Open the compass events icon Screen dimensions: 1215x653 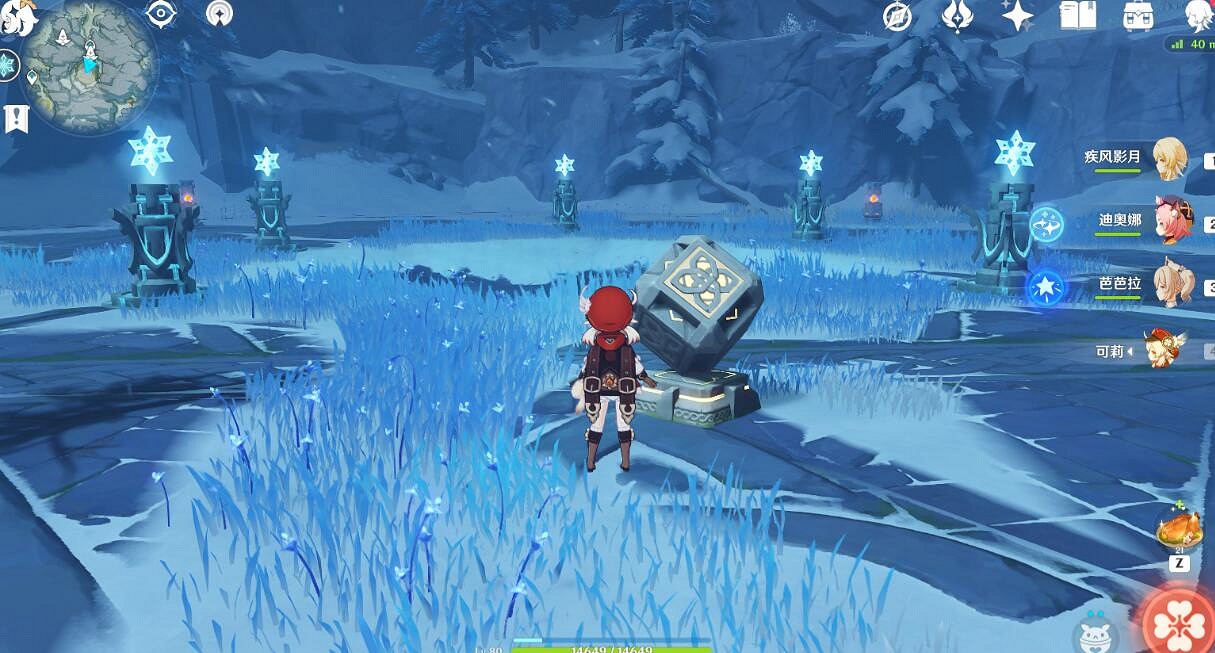pos(897,16)
